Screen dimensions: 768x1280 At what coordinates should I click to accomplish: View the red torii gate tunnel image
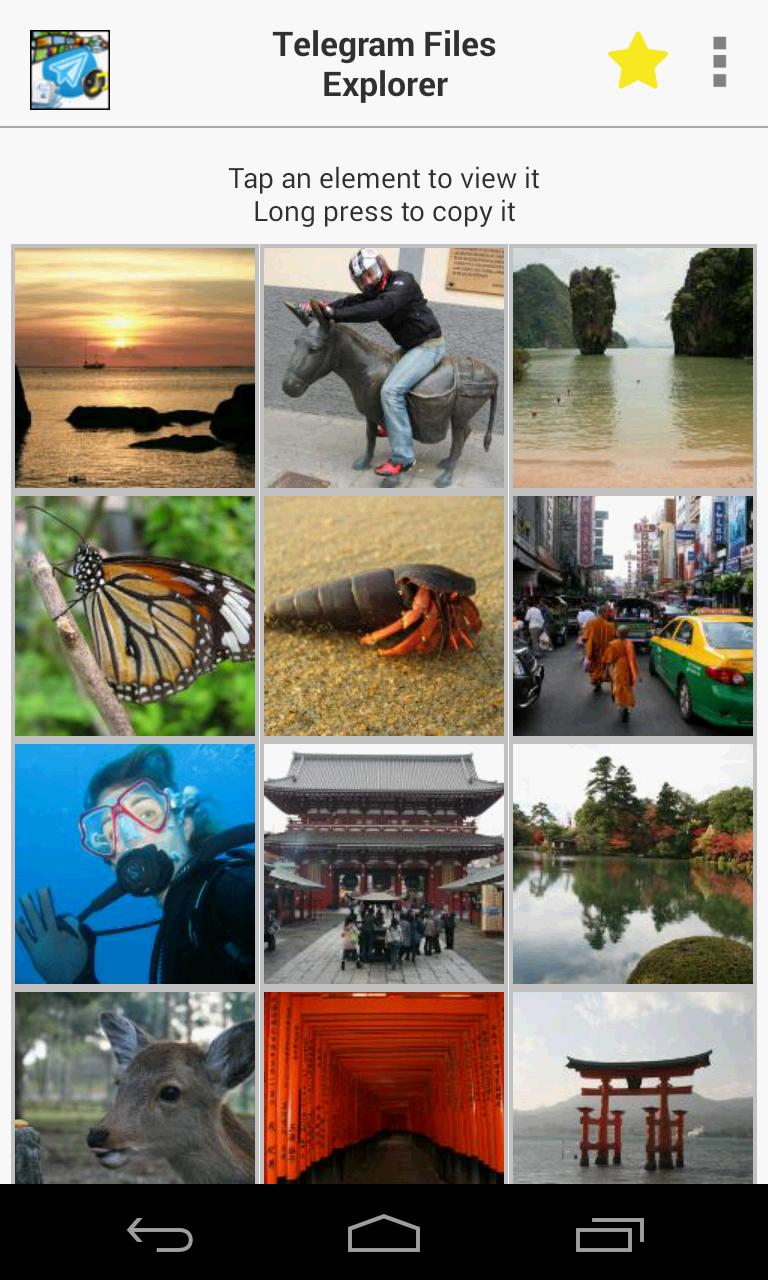[384, 1090]
